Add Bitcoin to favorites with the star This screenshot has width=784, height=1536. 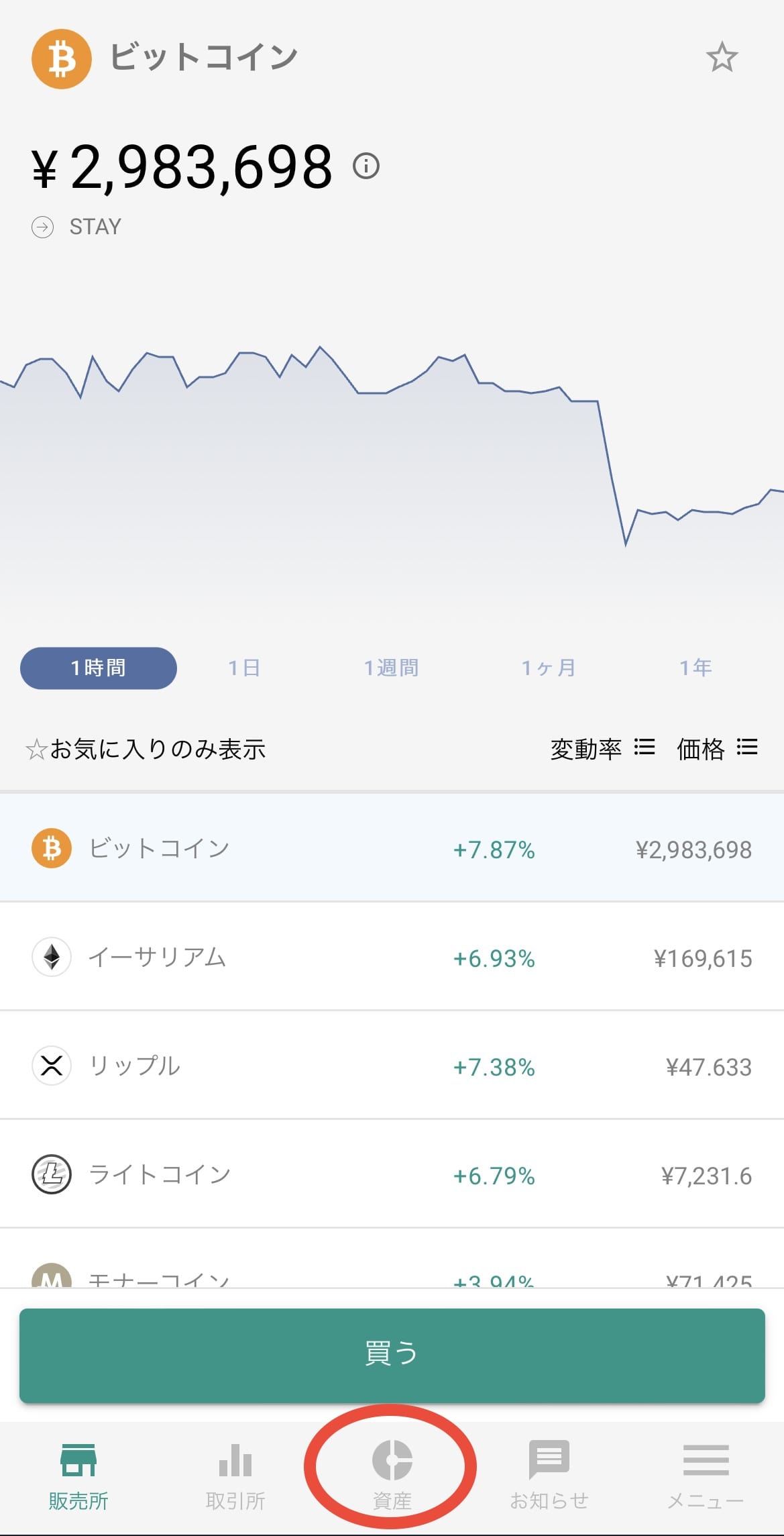click(x=722, y=58)
